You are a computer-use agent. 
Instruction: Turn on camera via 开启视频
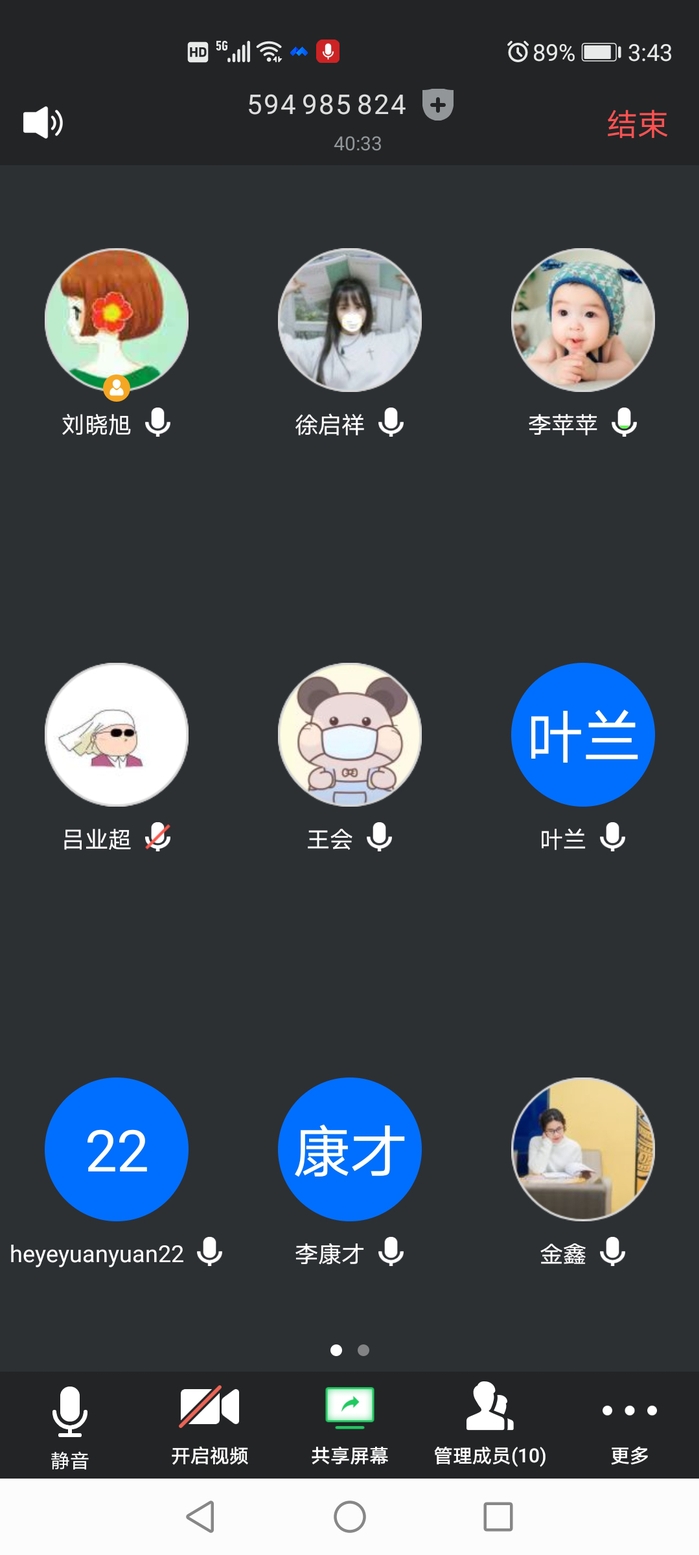(209, 1425)
